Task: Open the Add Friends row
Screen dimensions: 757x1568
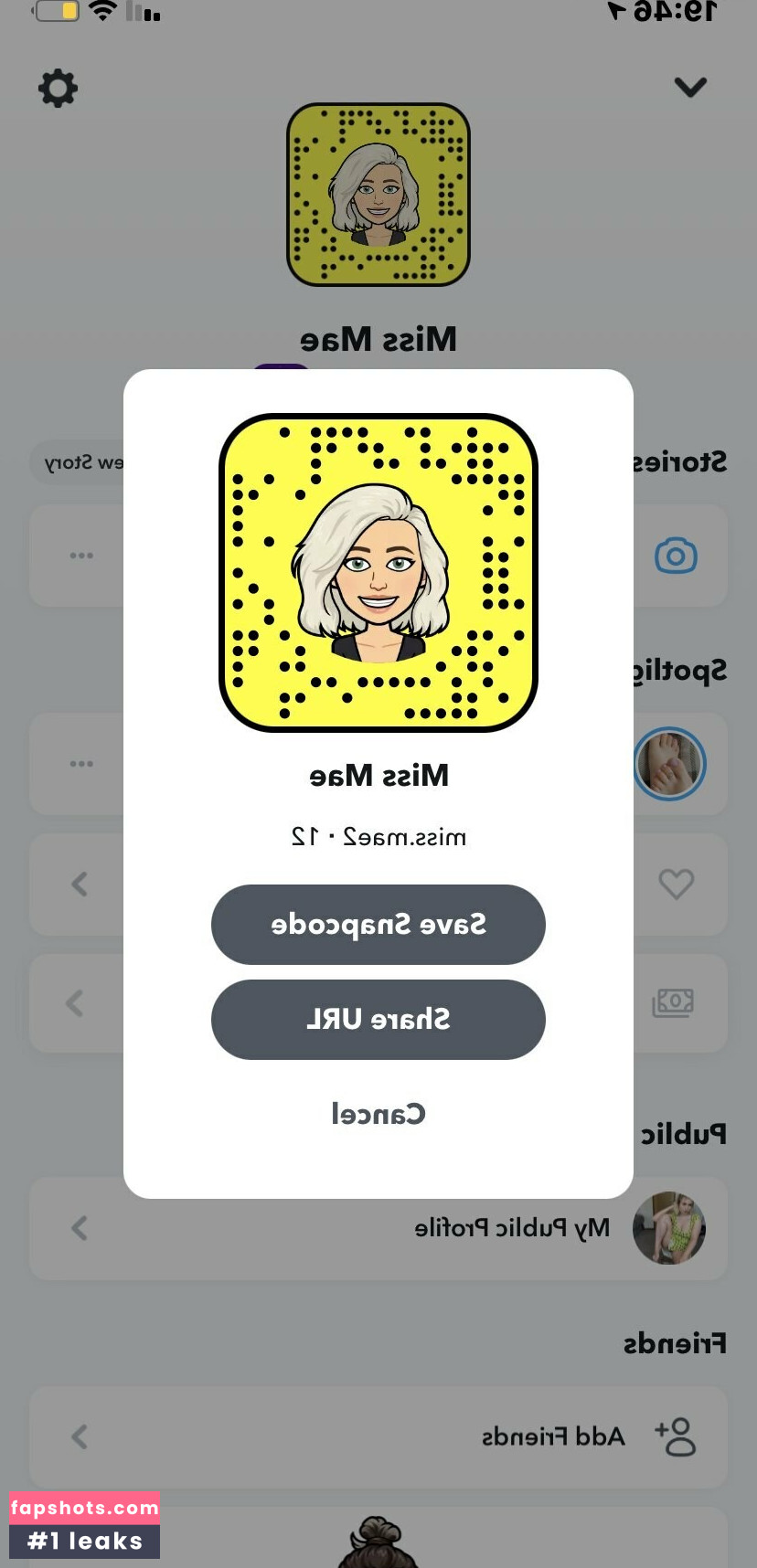Action: tap(378, 1436)
